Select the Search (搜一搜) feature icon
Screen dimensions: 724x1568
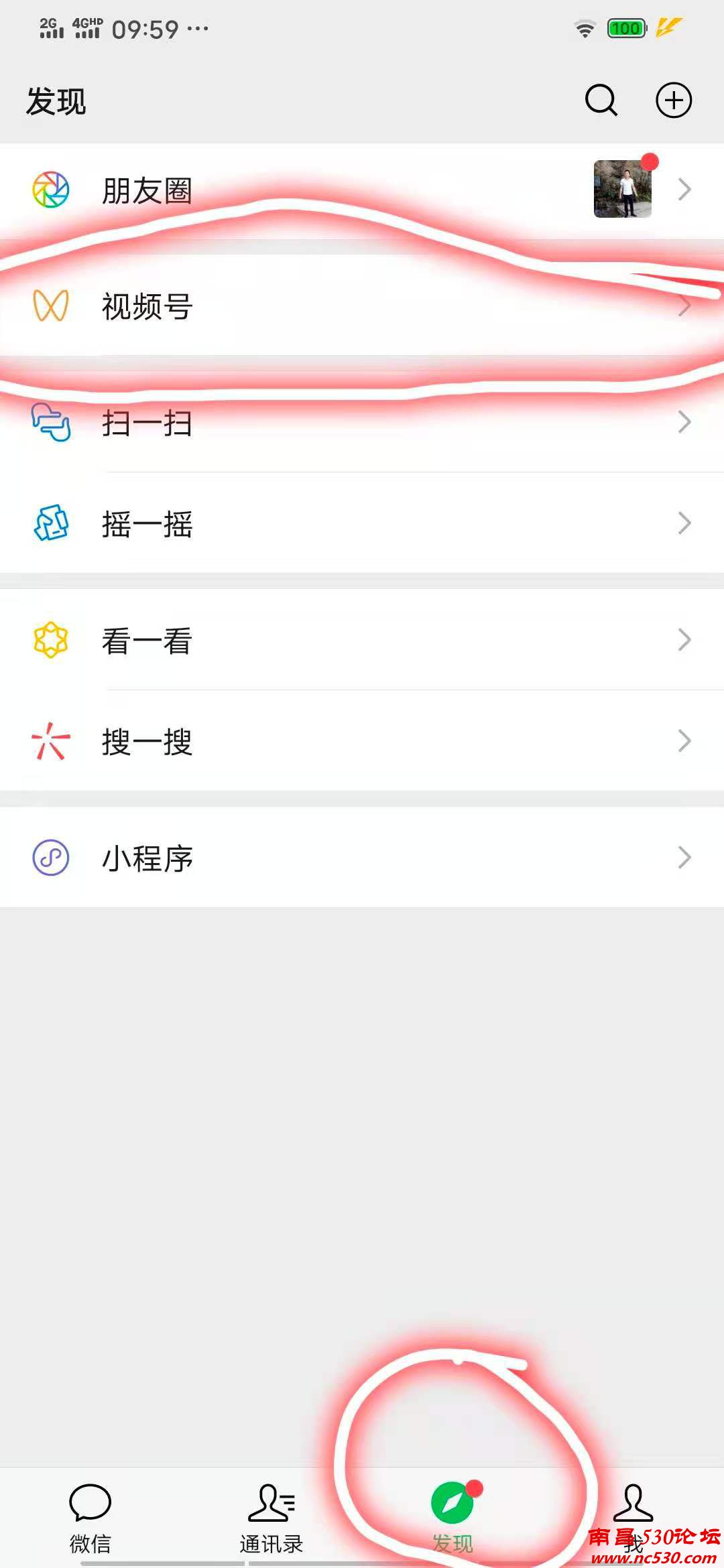(50, 739)
